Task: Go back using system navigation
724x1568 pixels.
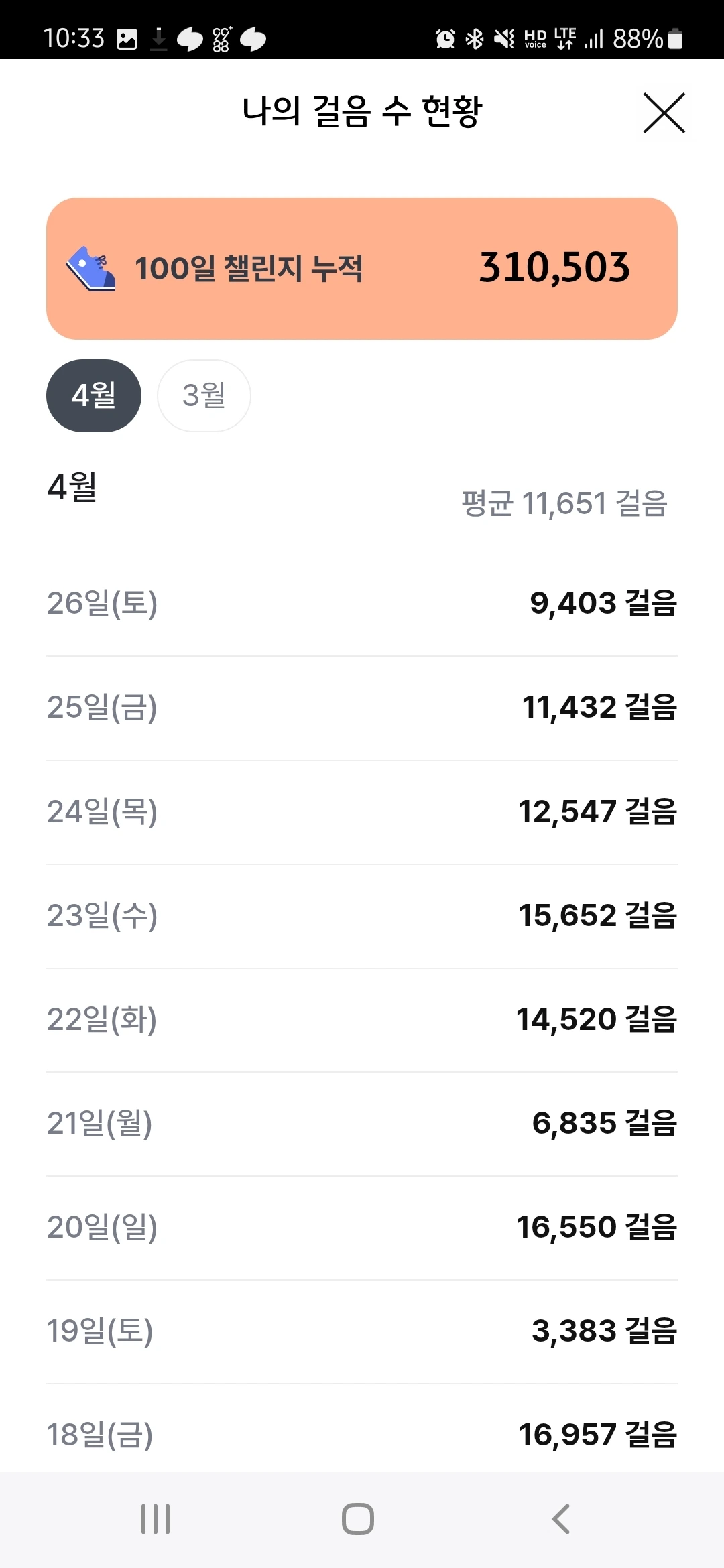Action: tap(560, 1519)
